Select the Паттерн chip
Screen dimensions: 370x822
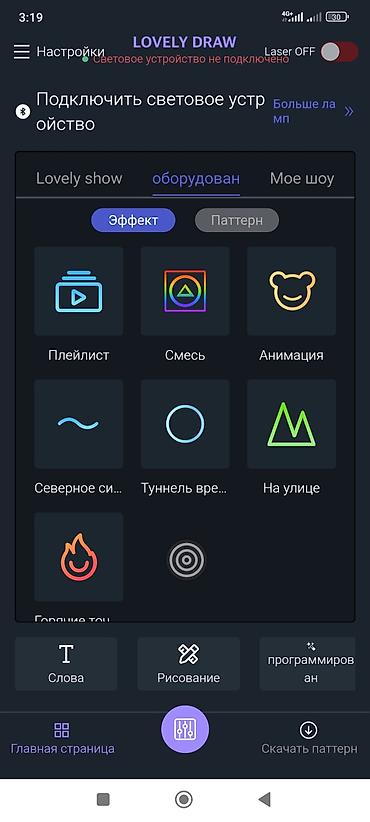tap(237, 221)
